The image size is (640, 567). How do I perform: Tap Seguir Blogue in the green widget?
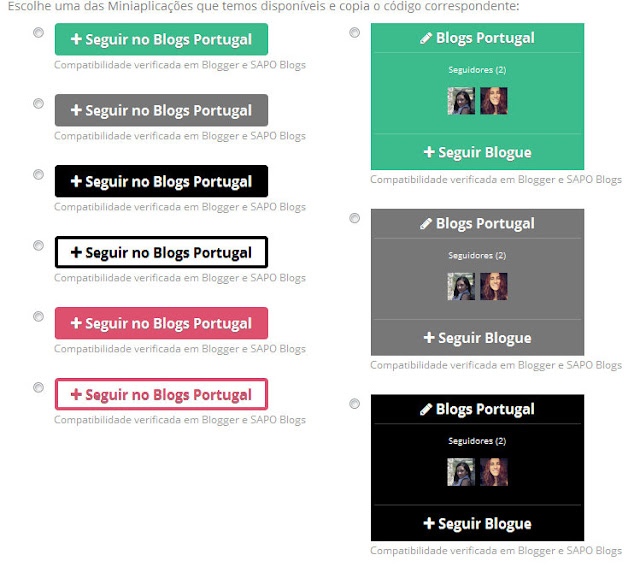(477, 152)
